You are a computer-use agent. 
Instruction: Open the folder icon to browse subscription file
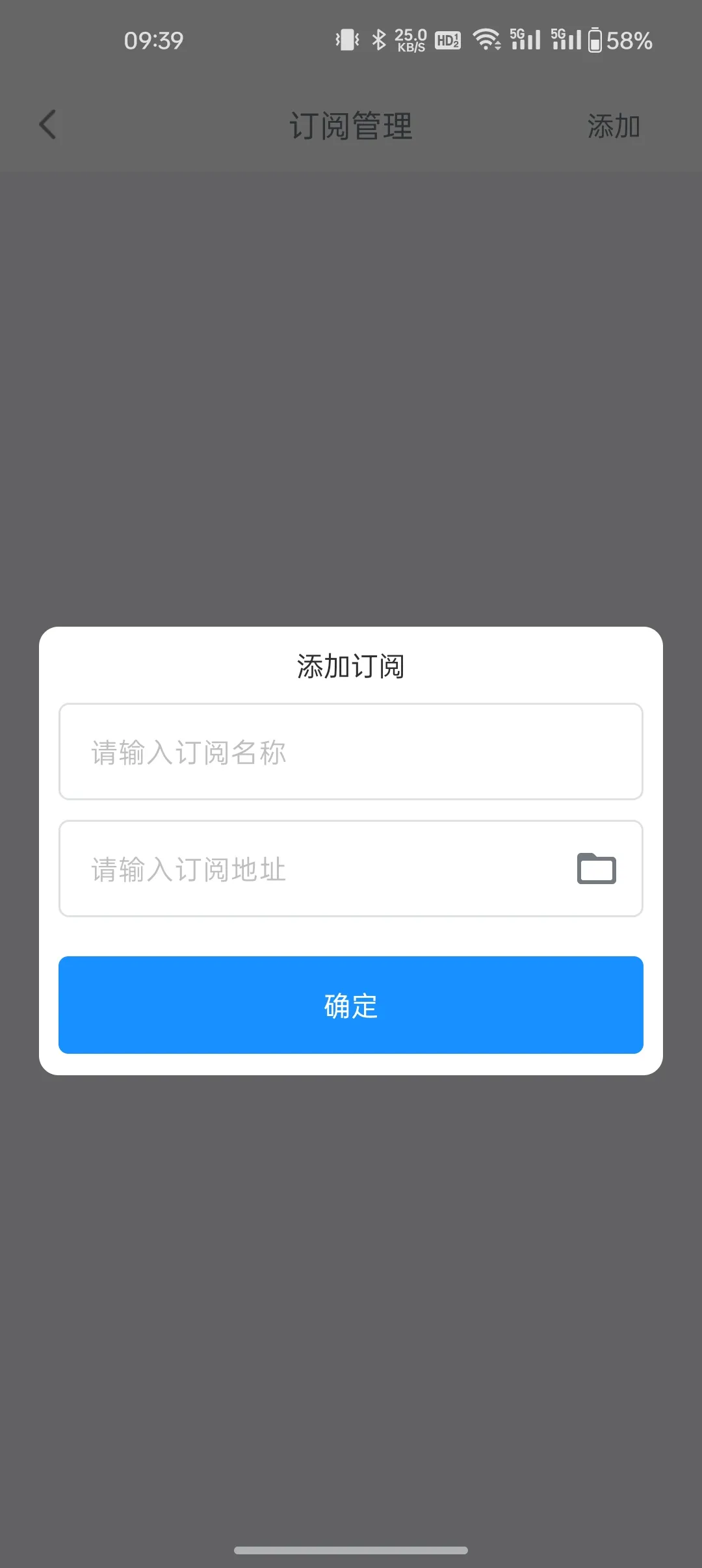[596, 869]
